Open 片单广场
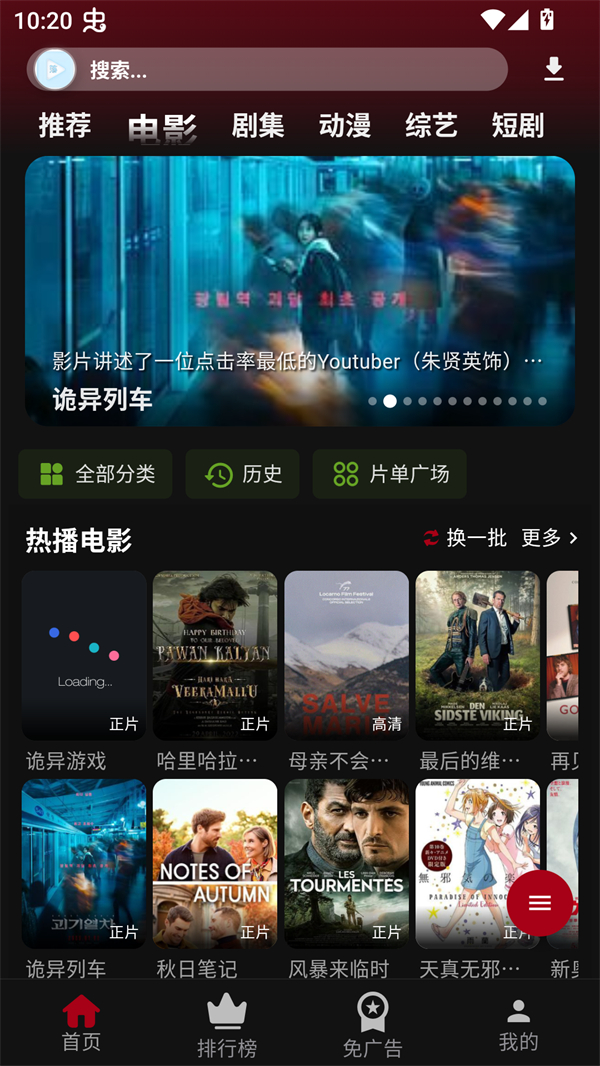This screenshot has width=600, height=1066. pos(390,474)
